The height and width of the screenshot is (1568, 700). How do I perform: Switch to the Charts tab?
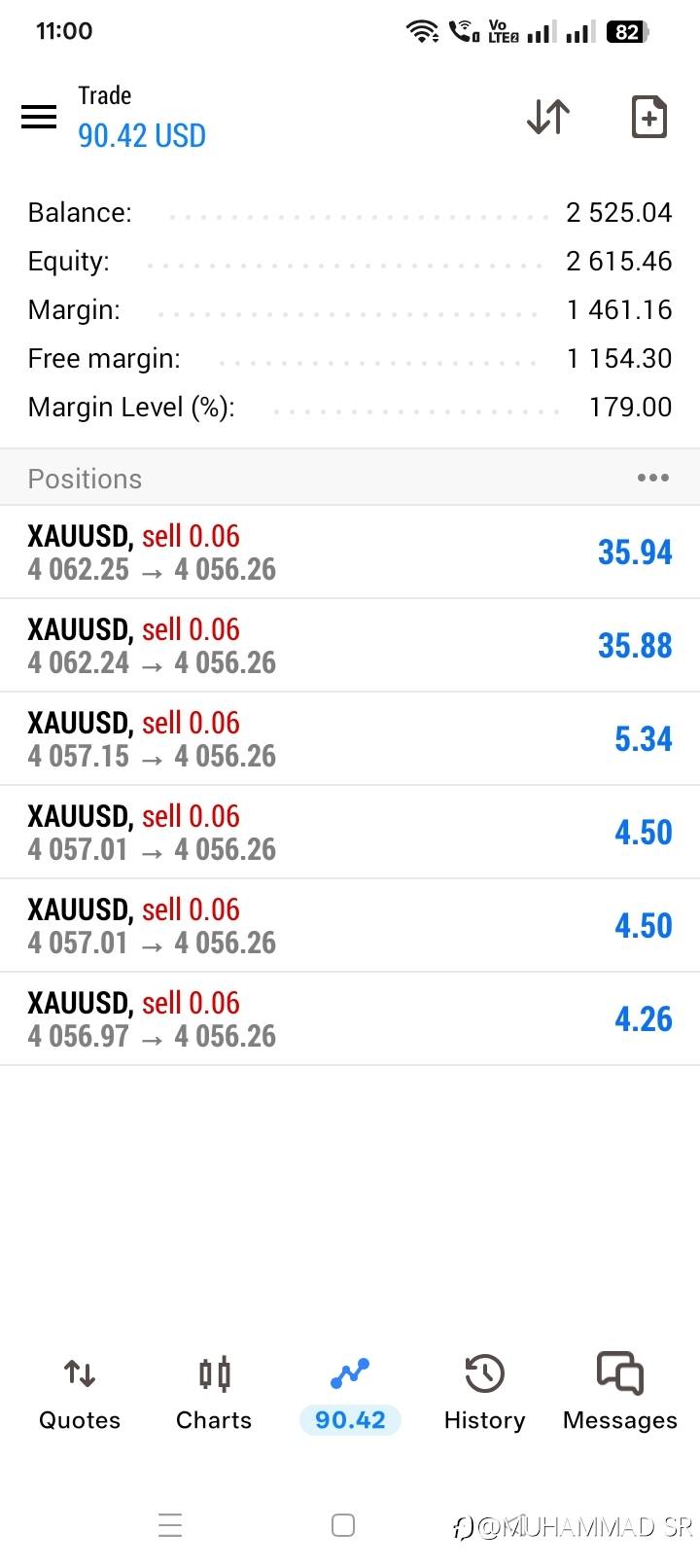tap(214, 1393)
